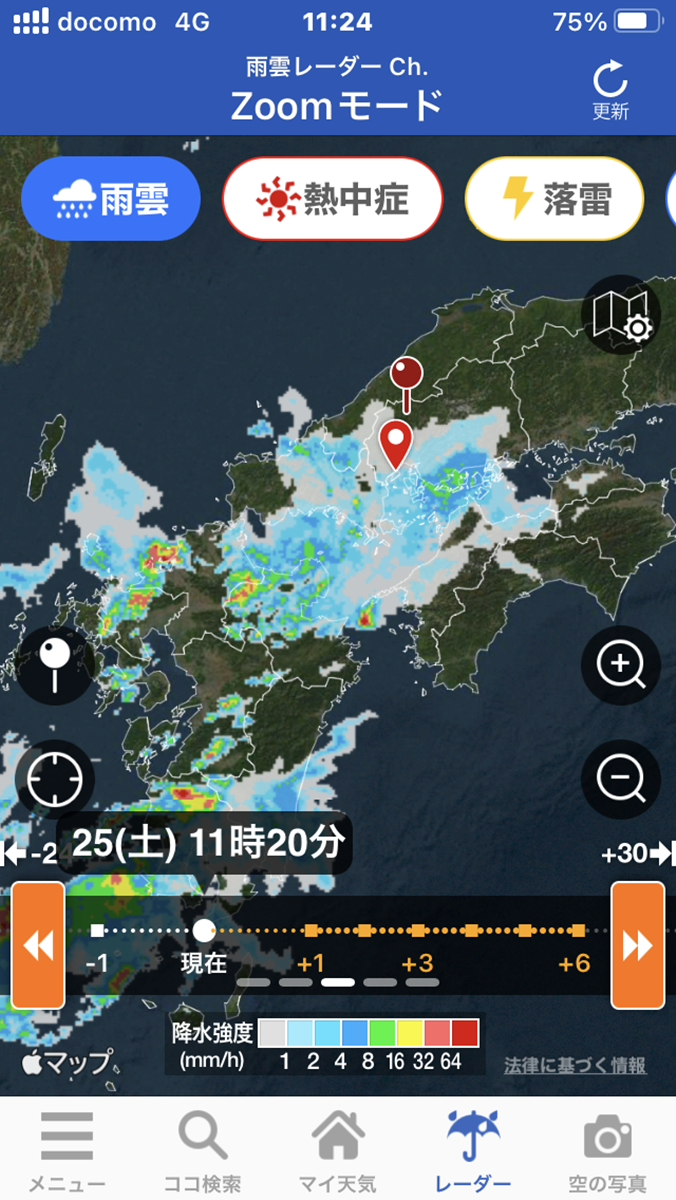Go to ココ検索 search tab

[203, 1148]
